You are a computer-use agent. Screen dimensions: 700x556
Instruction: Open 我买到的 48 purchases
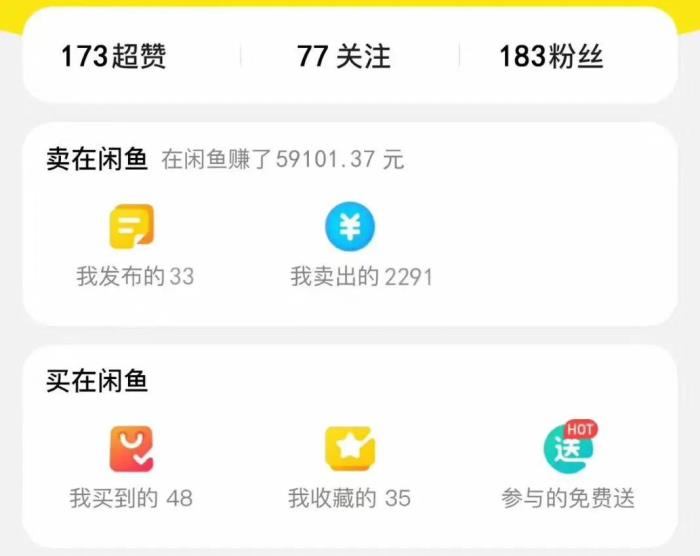click(131, 467)
